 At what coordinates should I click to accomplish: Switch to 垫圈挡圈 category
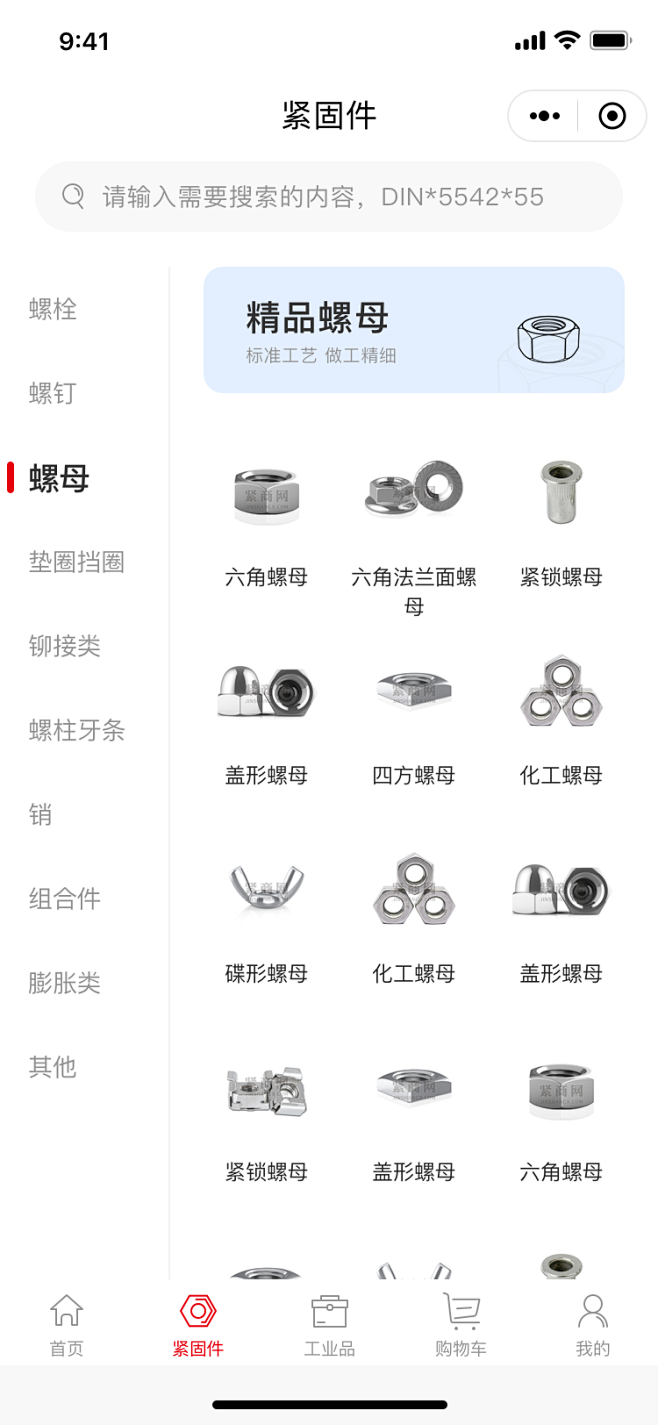(76, 562)
